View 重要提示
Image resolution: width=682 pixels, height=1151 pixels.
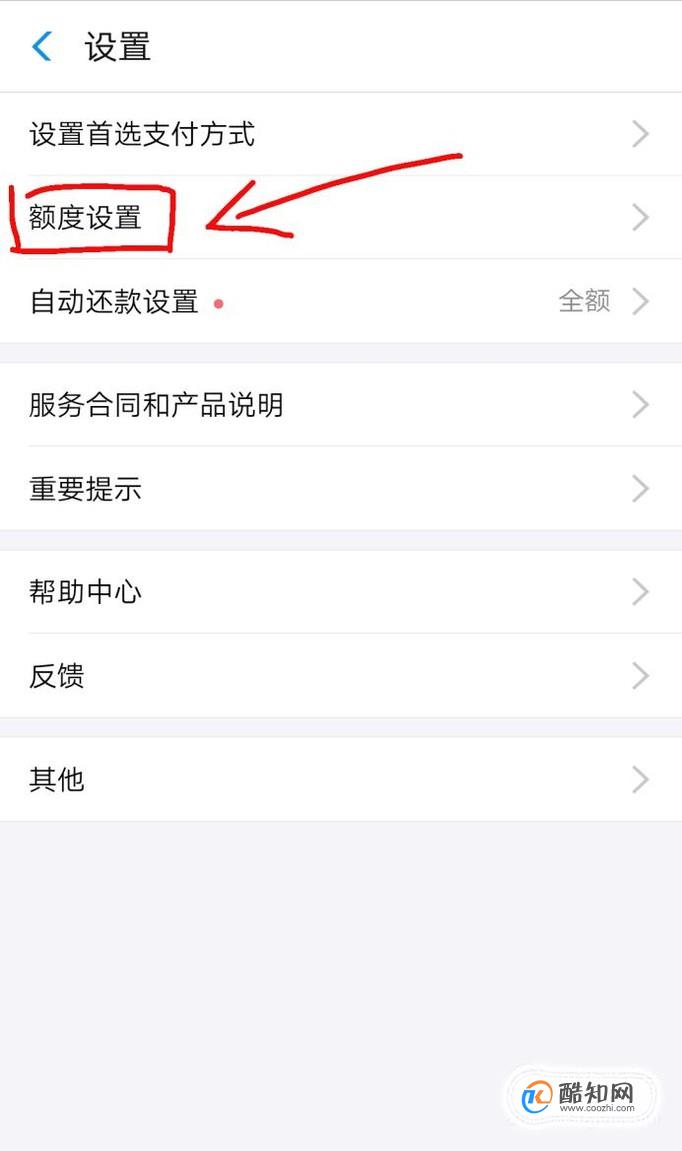(x=341, y=488)
